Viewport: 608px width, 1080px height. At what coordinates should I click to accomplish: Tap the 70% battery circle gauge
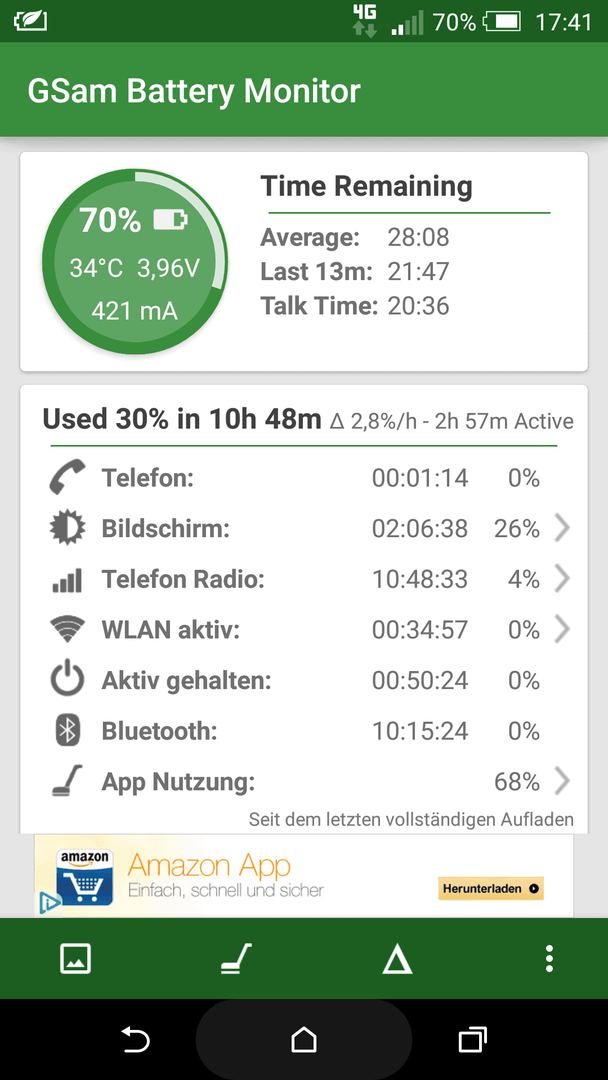coord(135,262)
